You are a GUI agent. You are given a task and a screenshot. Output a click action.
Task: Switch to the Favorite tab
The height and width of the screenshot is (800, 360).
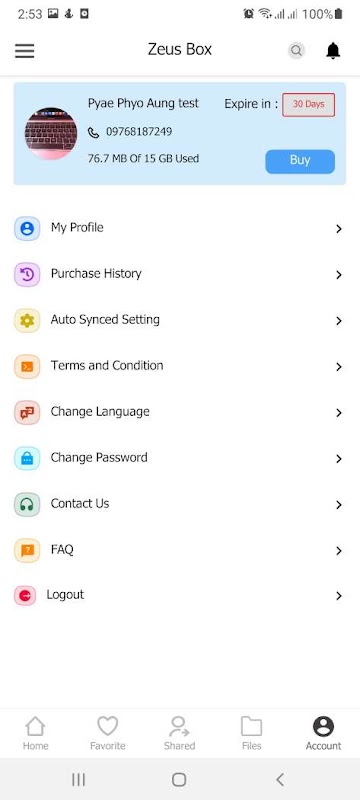108,733
